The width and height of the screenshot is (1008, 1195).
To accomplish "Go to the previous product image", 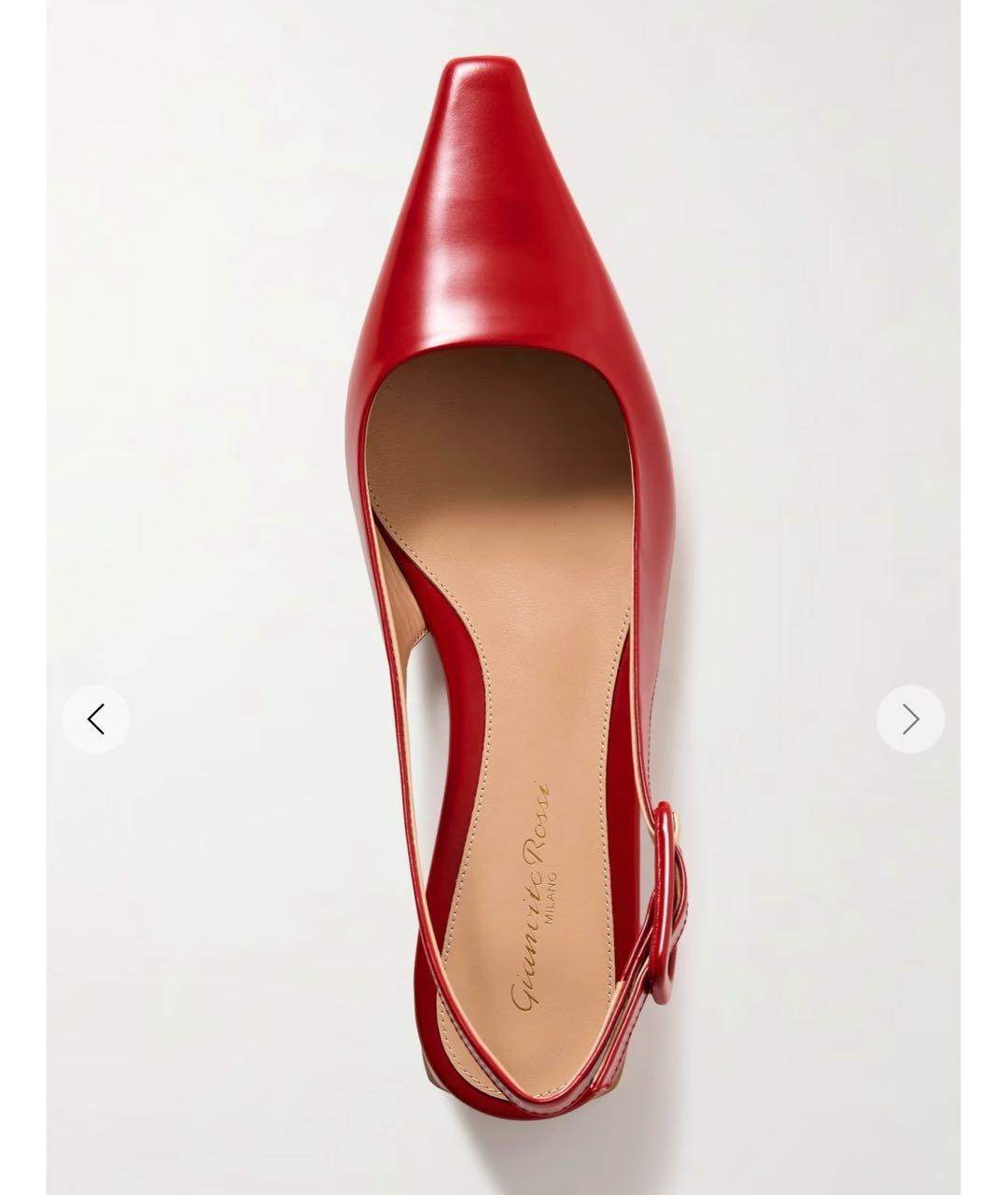I will (x=96, y=719).
